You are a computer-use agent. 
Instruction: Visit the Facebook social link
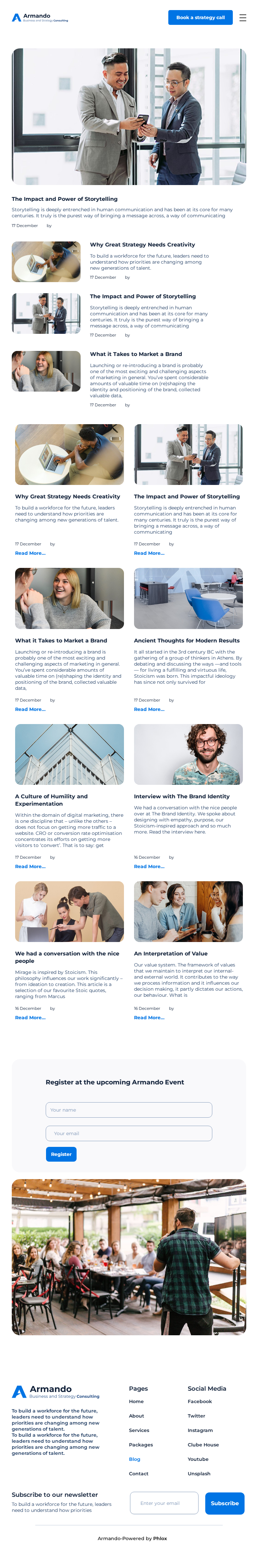(200, 1401)
